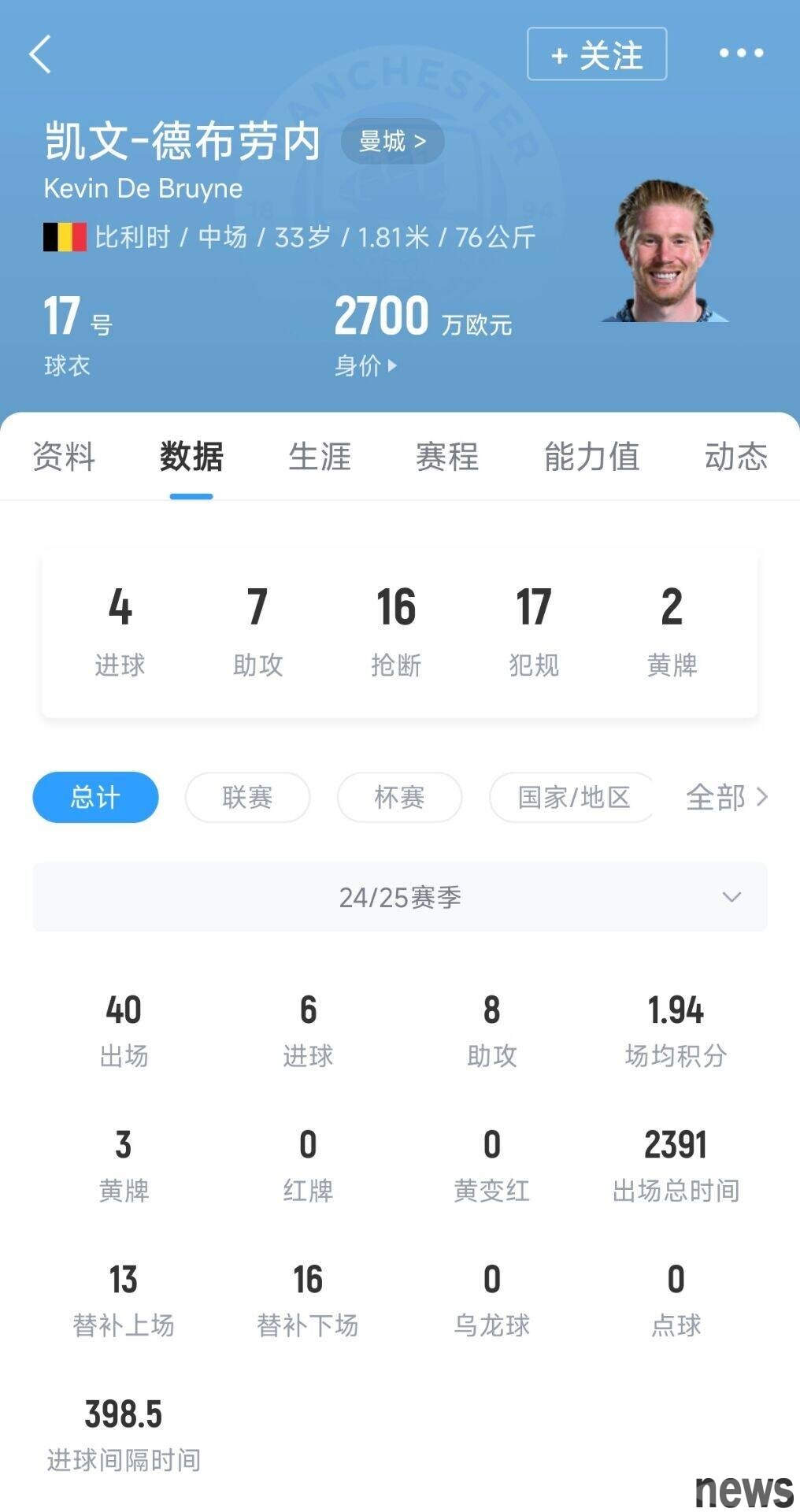Screen dimensions: 800x1512
Task: Select the 数据 tab
Action: tap(191, 457)
